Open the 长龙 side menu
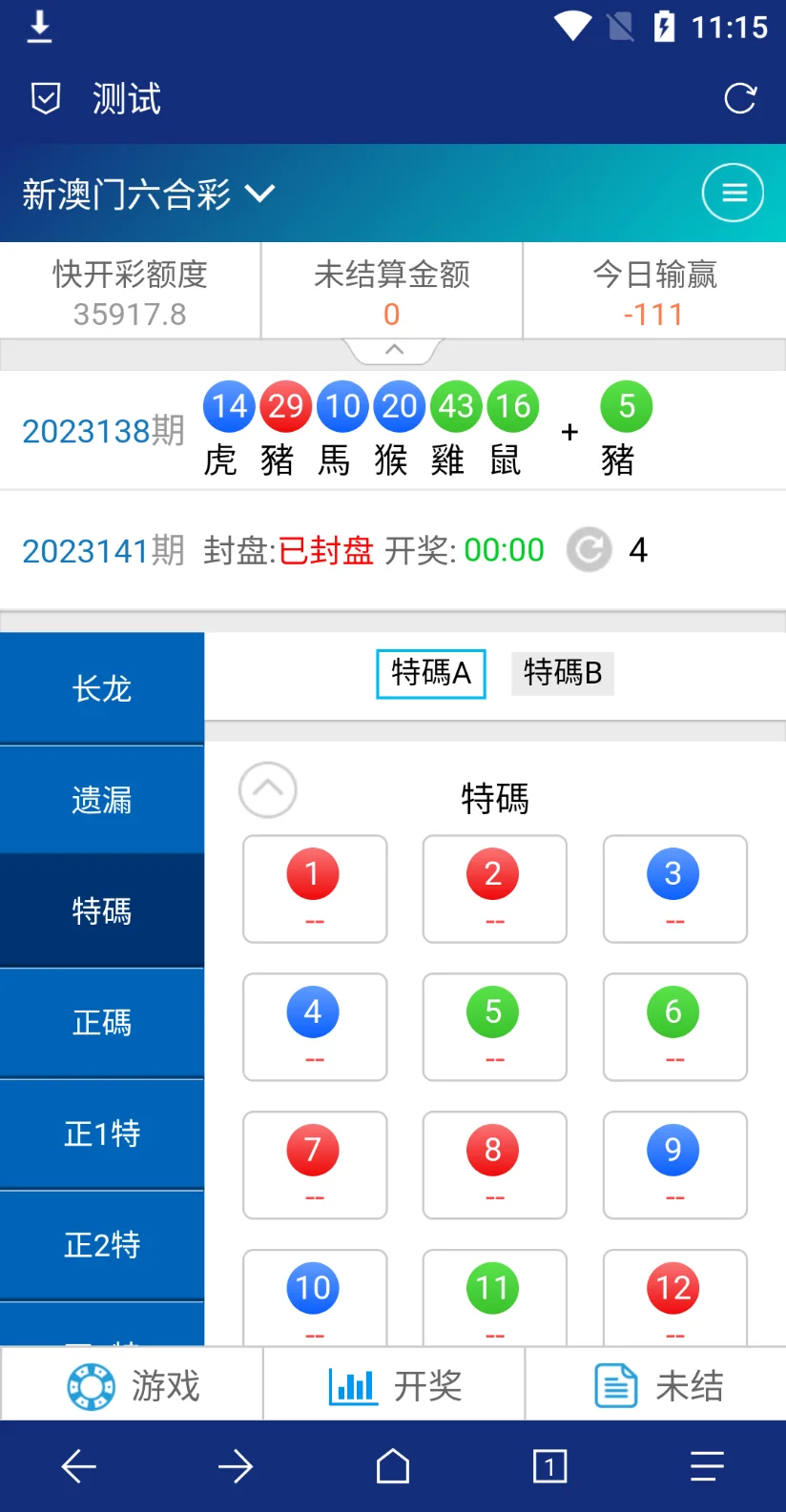Viewport: 786px width, 1512px height. pyautogui.click(x=101, y=688)
